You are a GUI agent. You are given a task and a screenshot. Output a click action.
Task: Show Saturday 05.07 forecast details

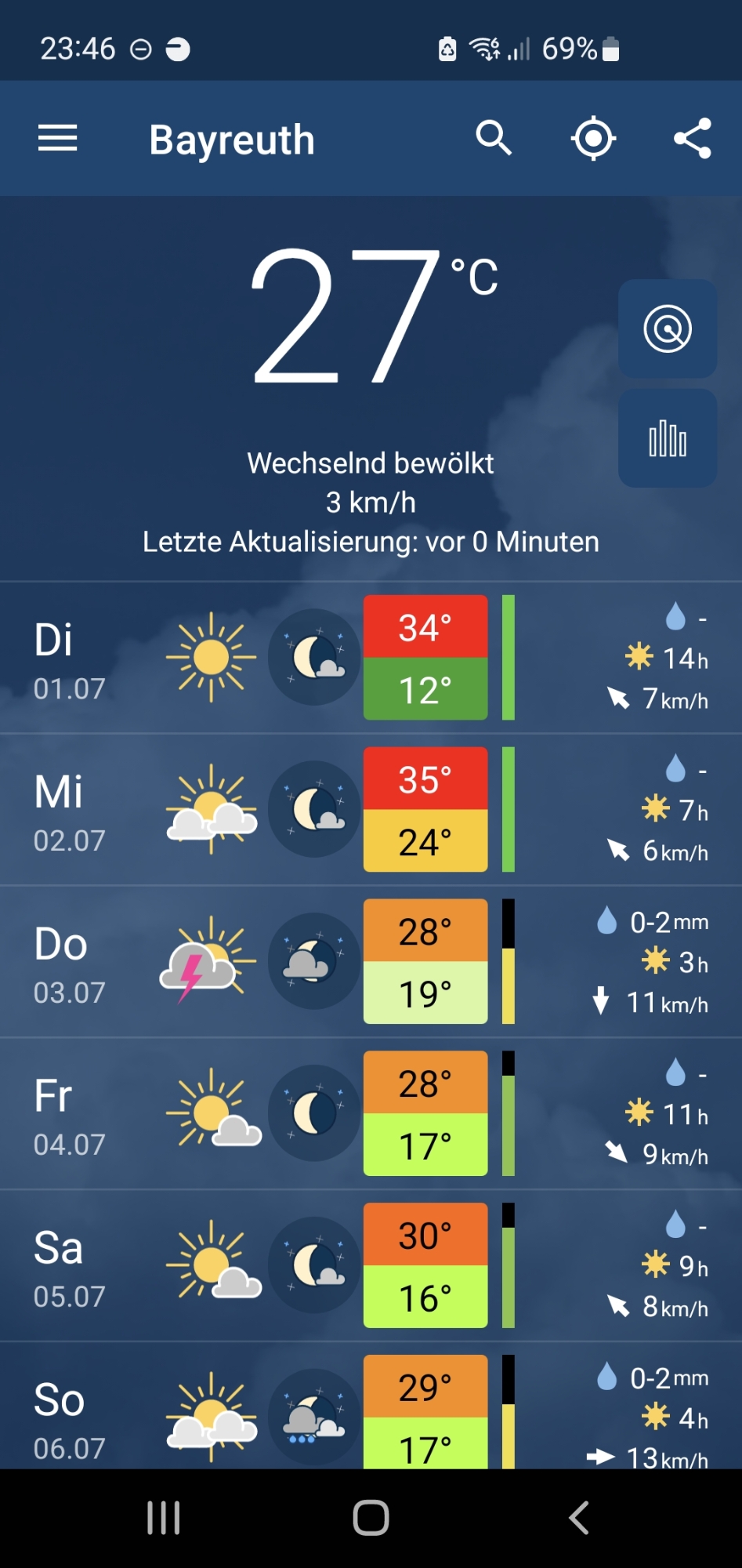pyautogui.click(x=371, y=1266)
